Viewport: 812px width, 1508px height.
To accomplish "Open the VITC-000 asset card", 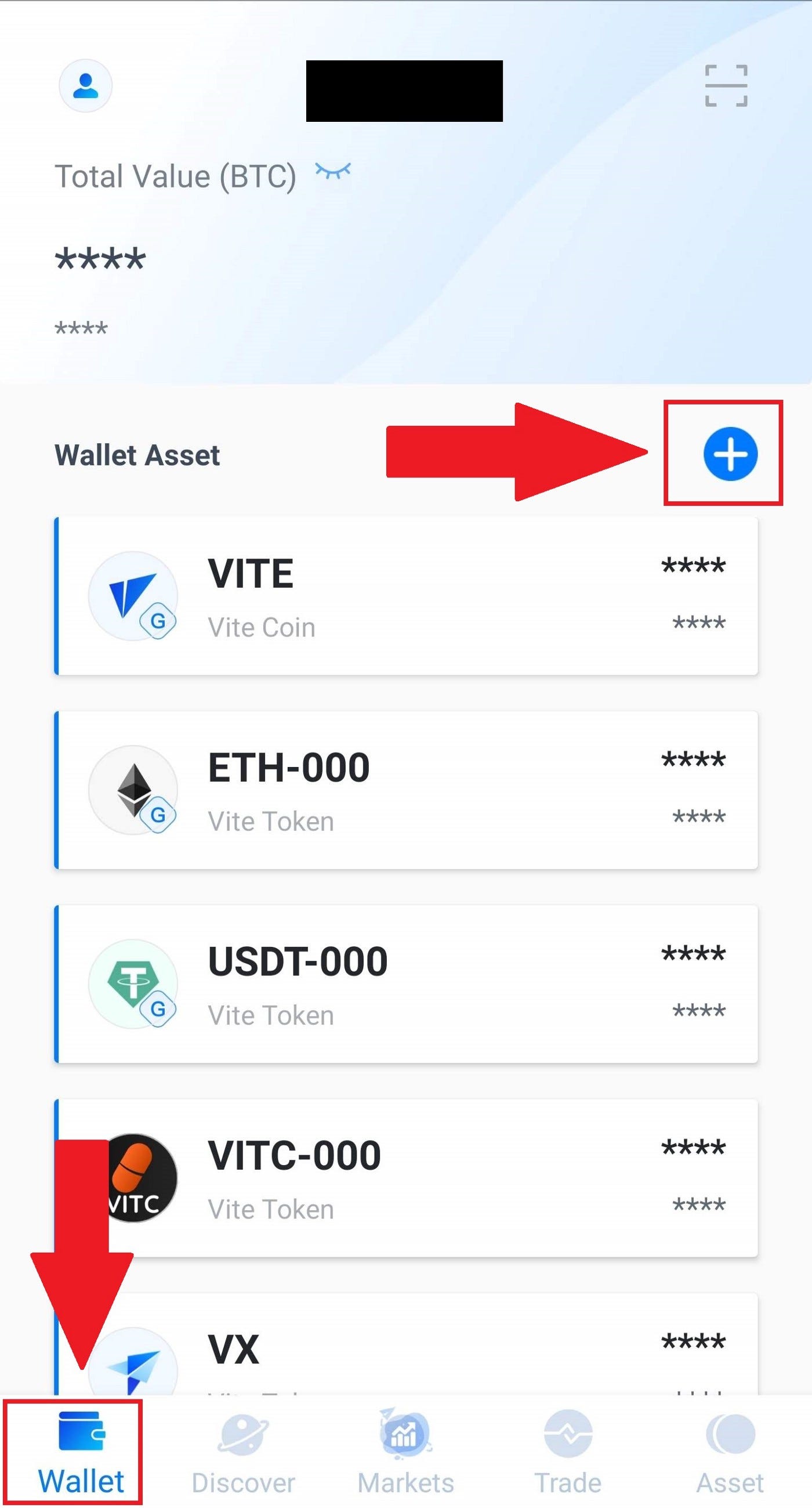I will point(406,1178).
